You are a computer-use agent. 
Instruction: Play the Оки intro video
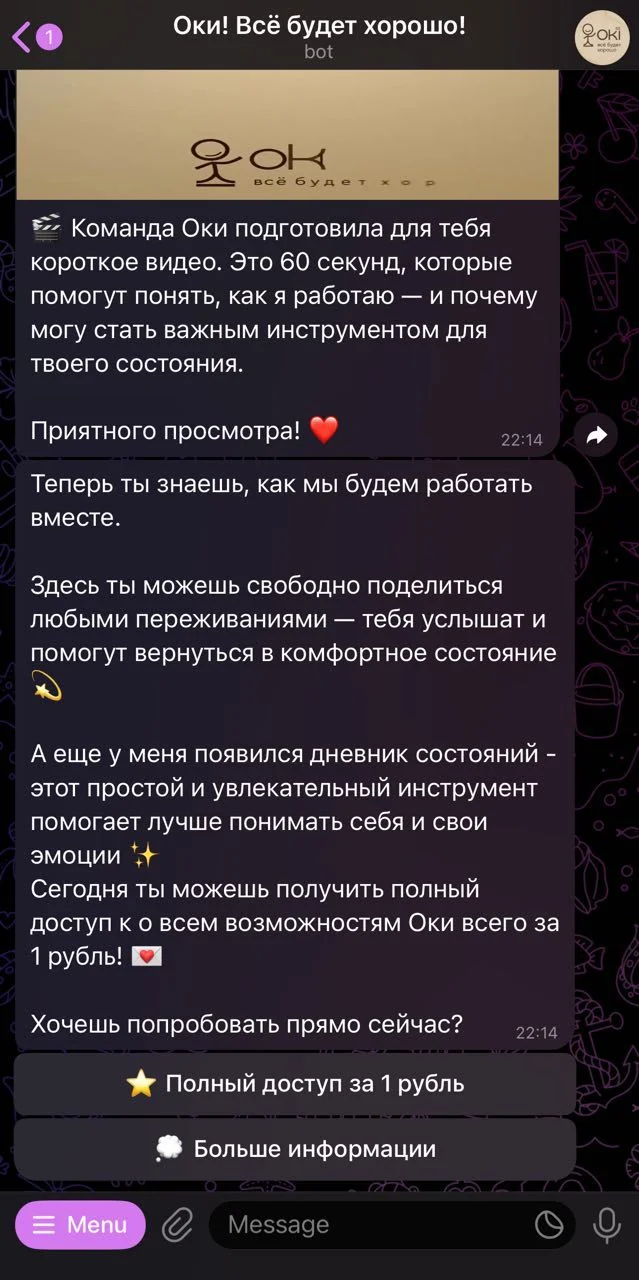[287, 135]
